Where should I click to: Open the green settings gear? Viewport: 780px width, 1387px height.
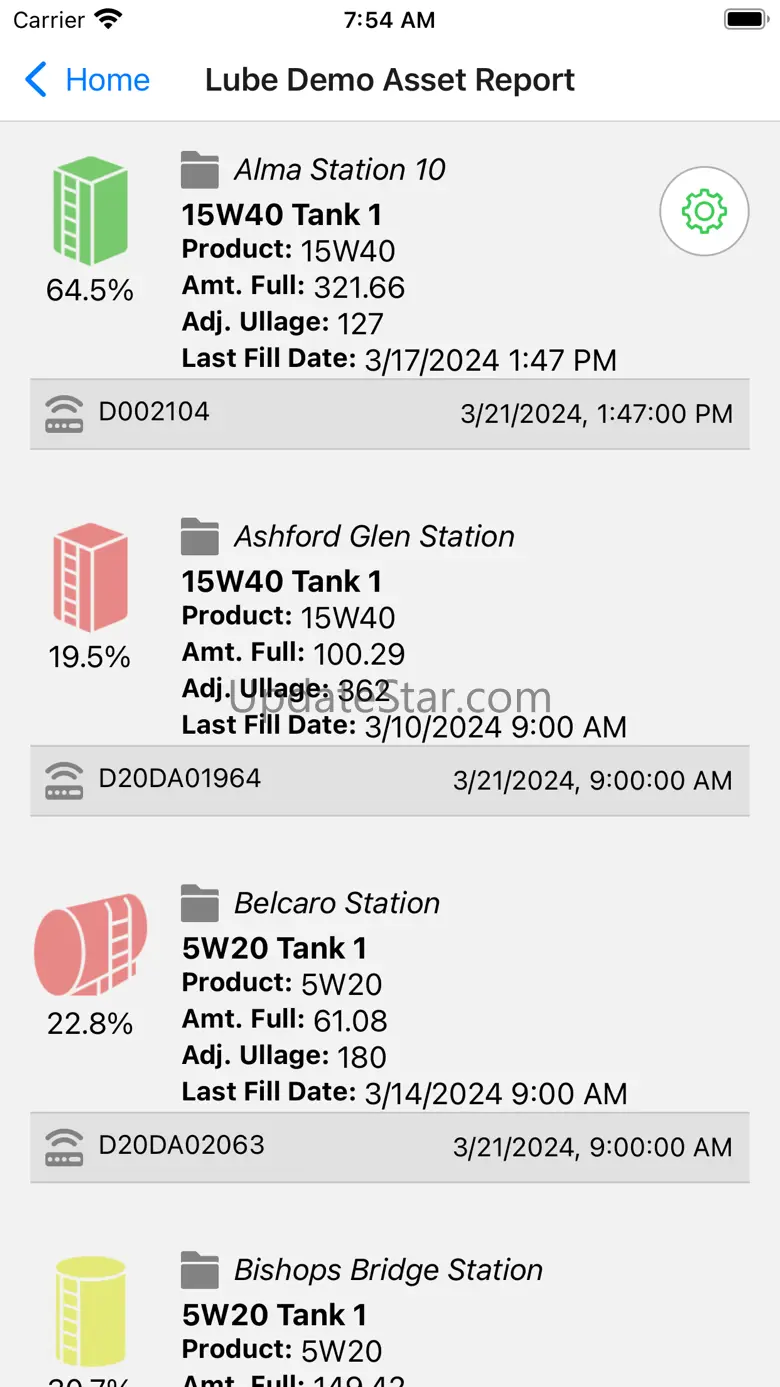704,212
